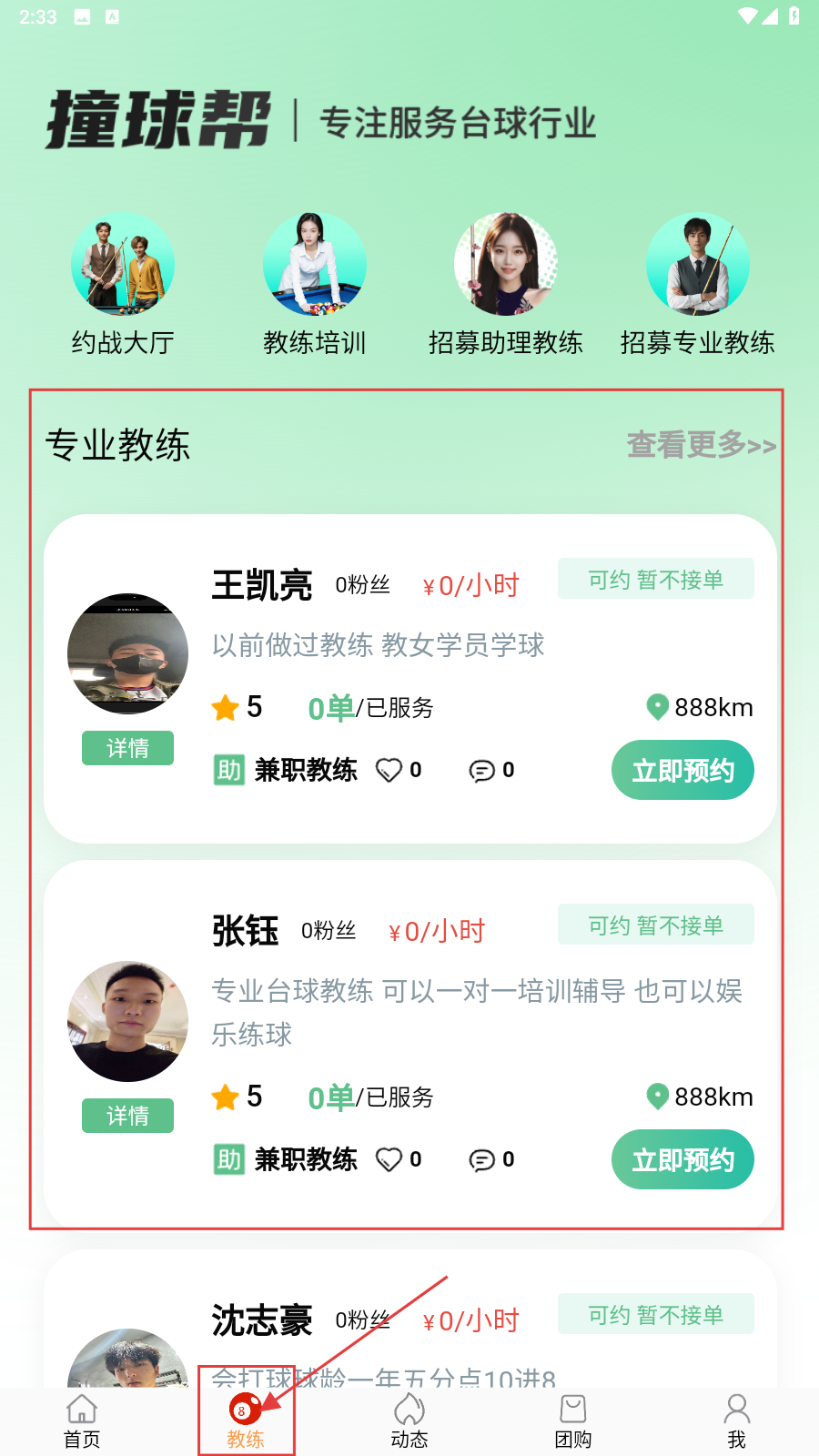Tap 查看更多 to see more coaches

pyautogui.click(x=701, y=445)
